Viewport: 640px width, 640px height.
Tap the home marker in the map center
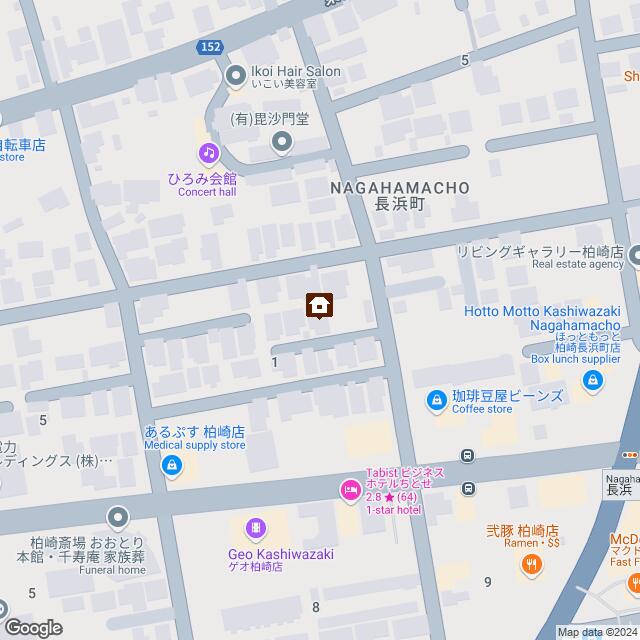[320, 304]
